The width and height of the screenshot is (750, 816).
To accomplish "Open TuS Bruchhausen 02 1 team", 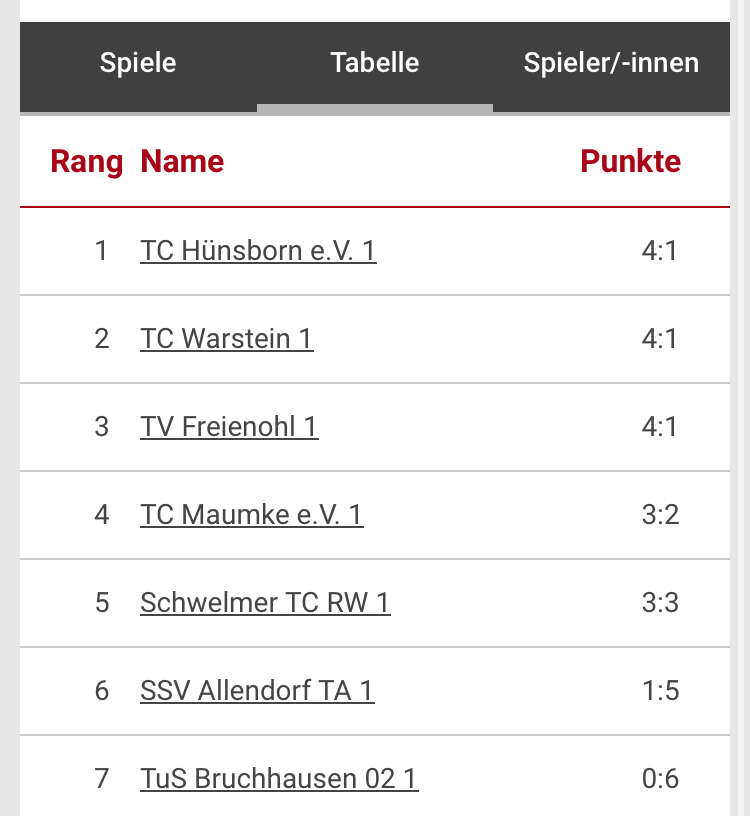I will (279, 778).
